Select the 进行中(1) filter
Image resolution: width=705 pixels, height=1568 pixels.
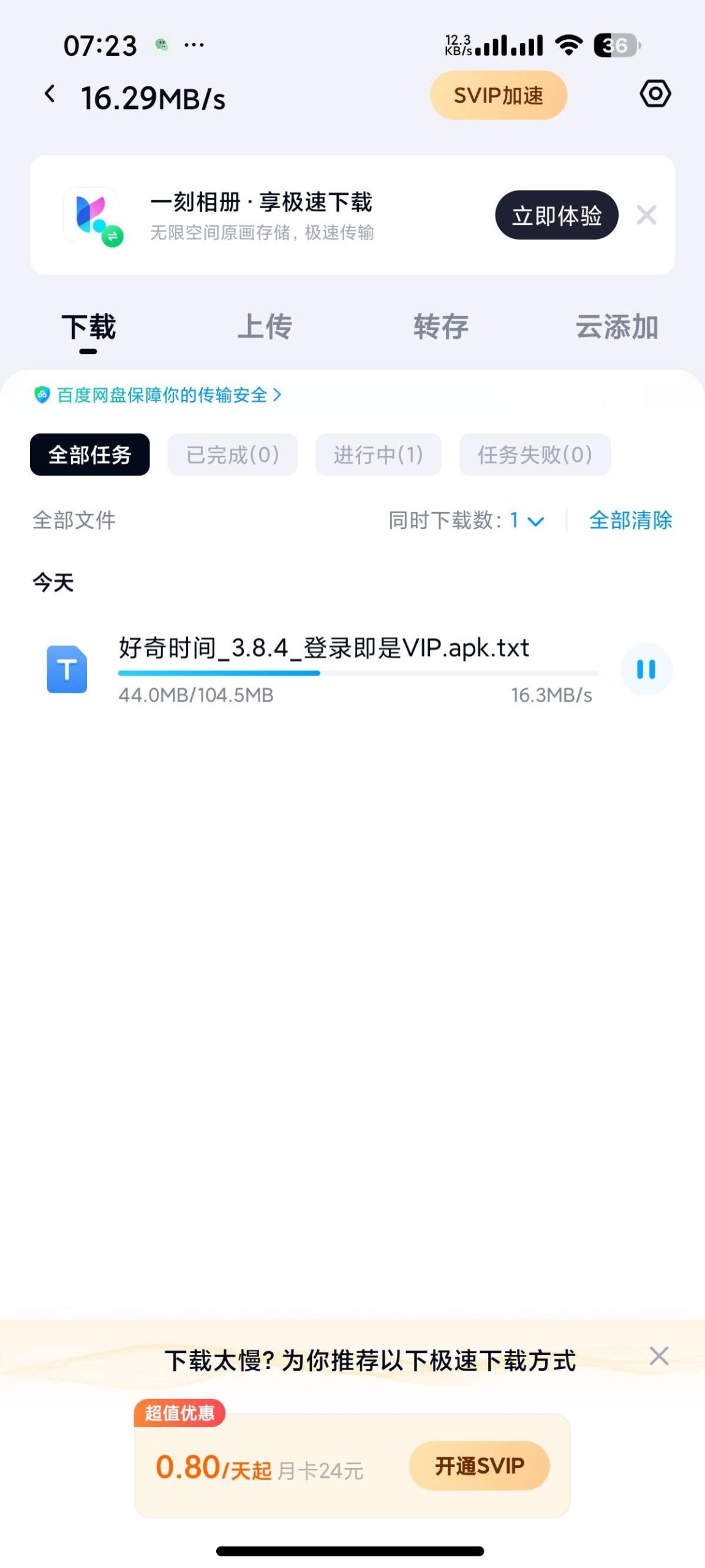pyautogui.click(x=377, y=454)
